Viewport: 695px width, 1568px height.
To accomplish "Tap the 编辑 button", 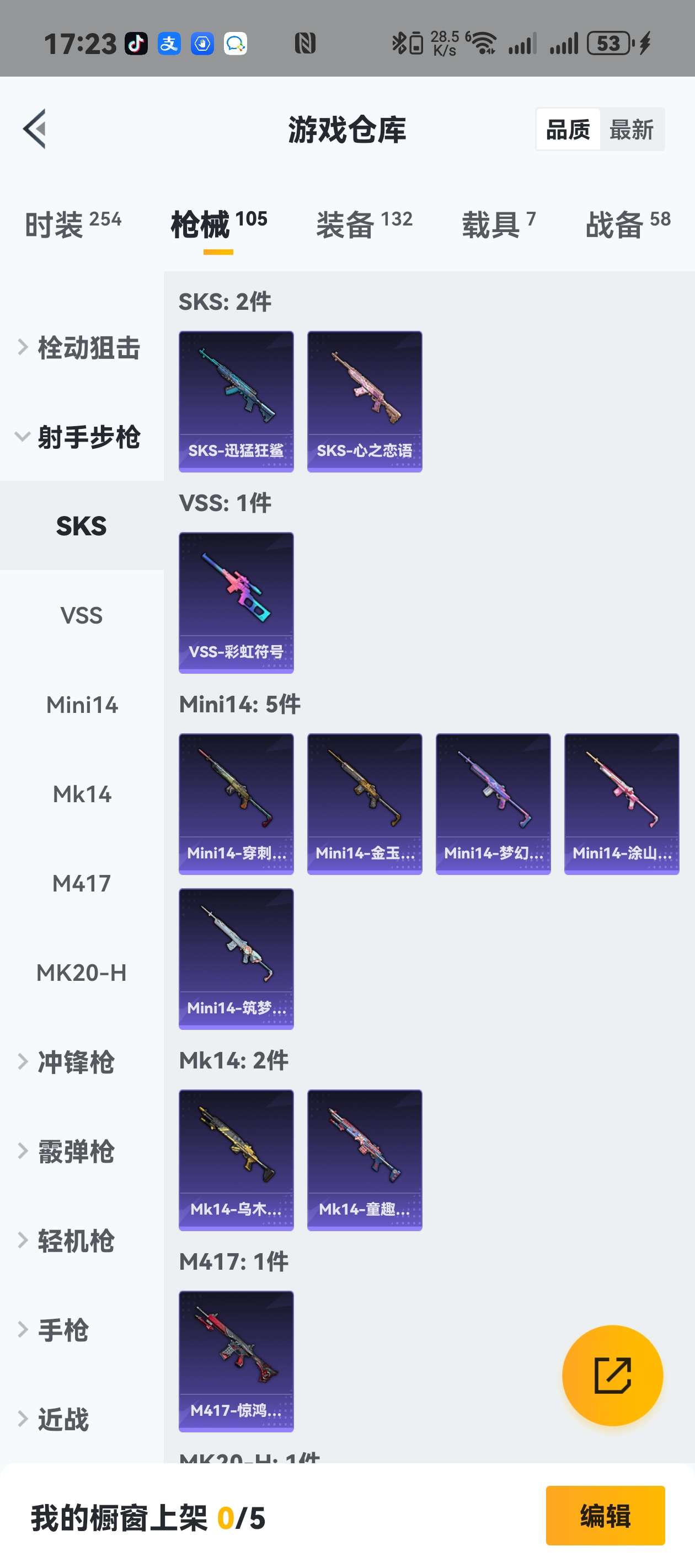I will click(605, 1515).
